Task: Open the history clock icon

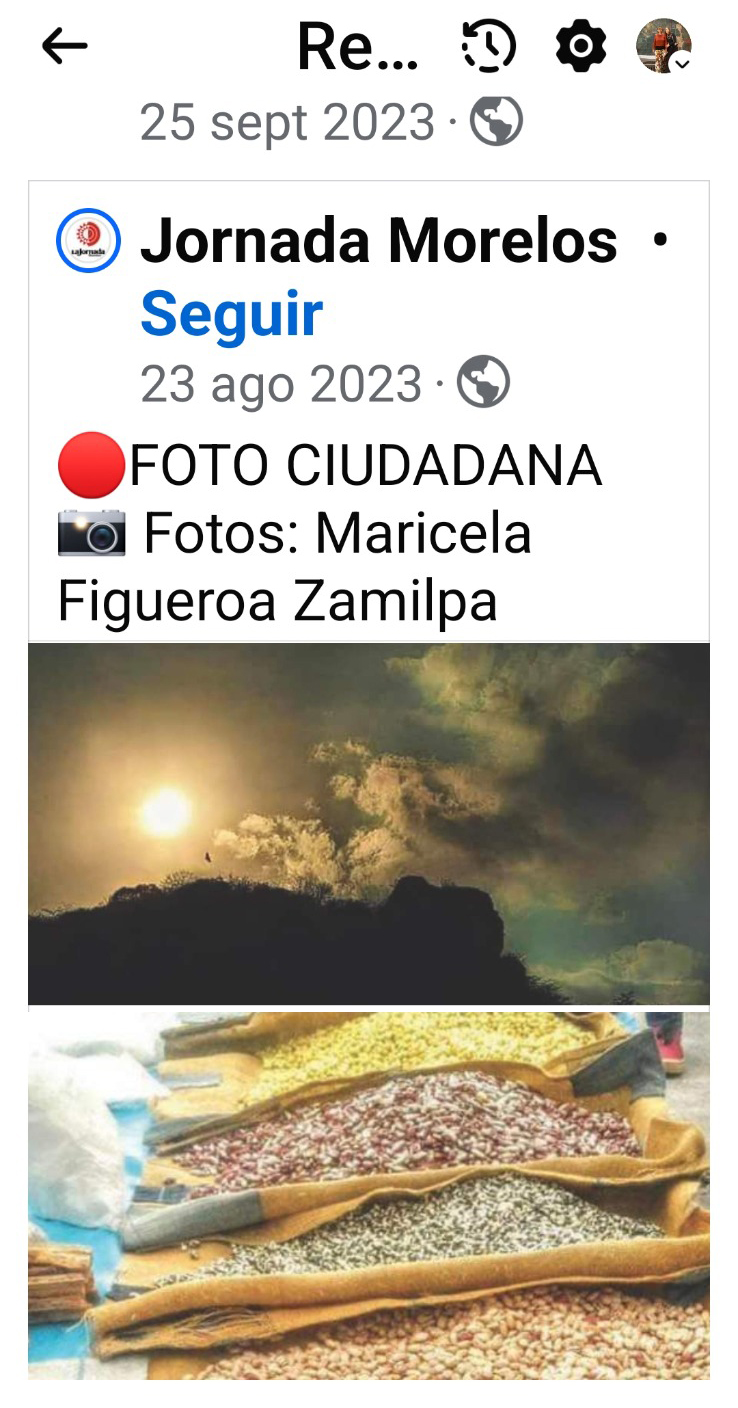Action: 488,47
